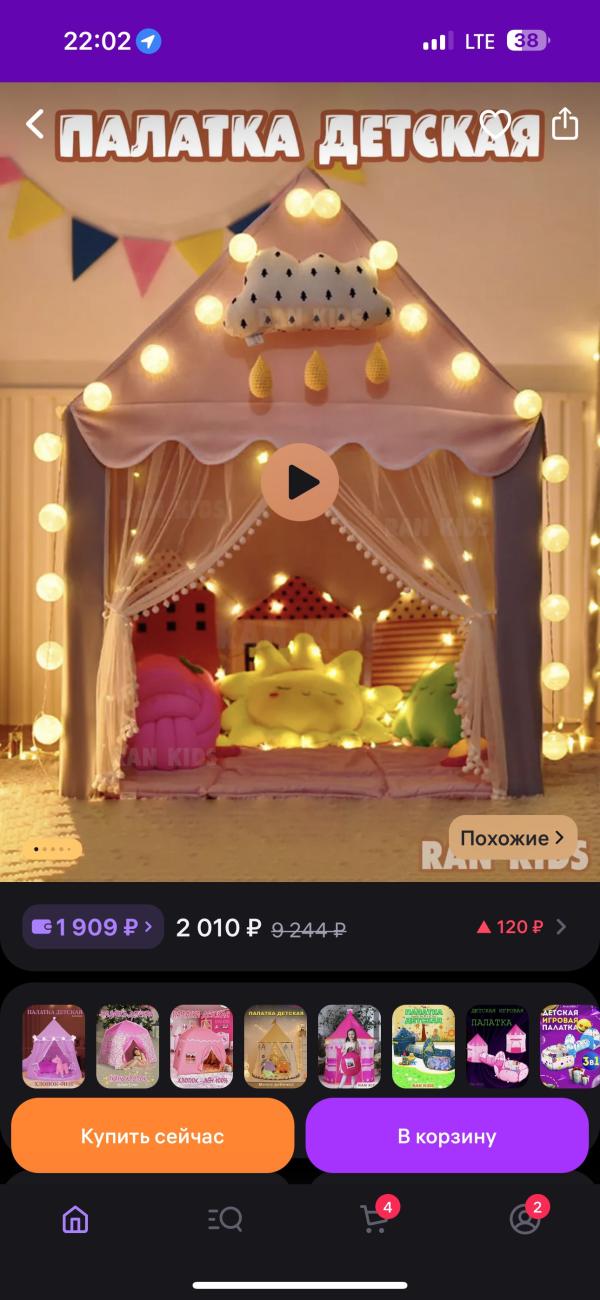Add the tent to favorites with heart
Screen dimensions: 600x1300
click(495, 124)
